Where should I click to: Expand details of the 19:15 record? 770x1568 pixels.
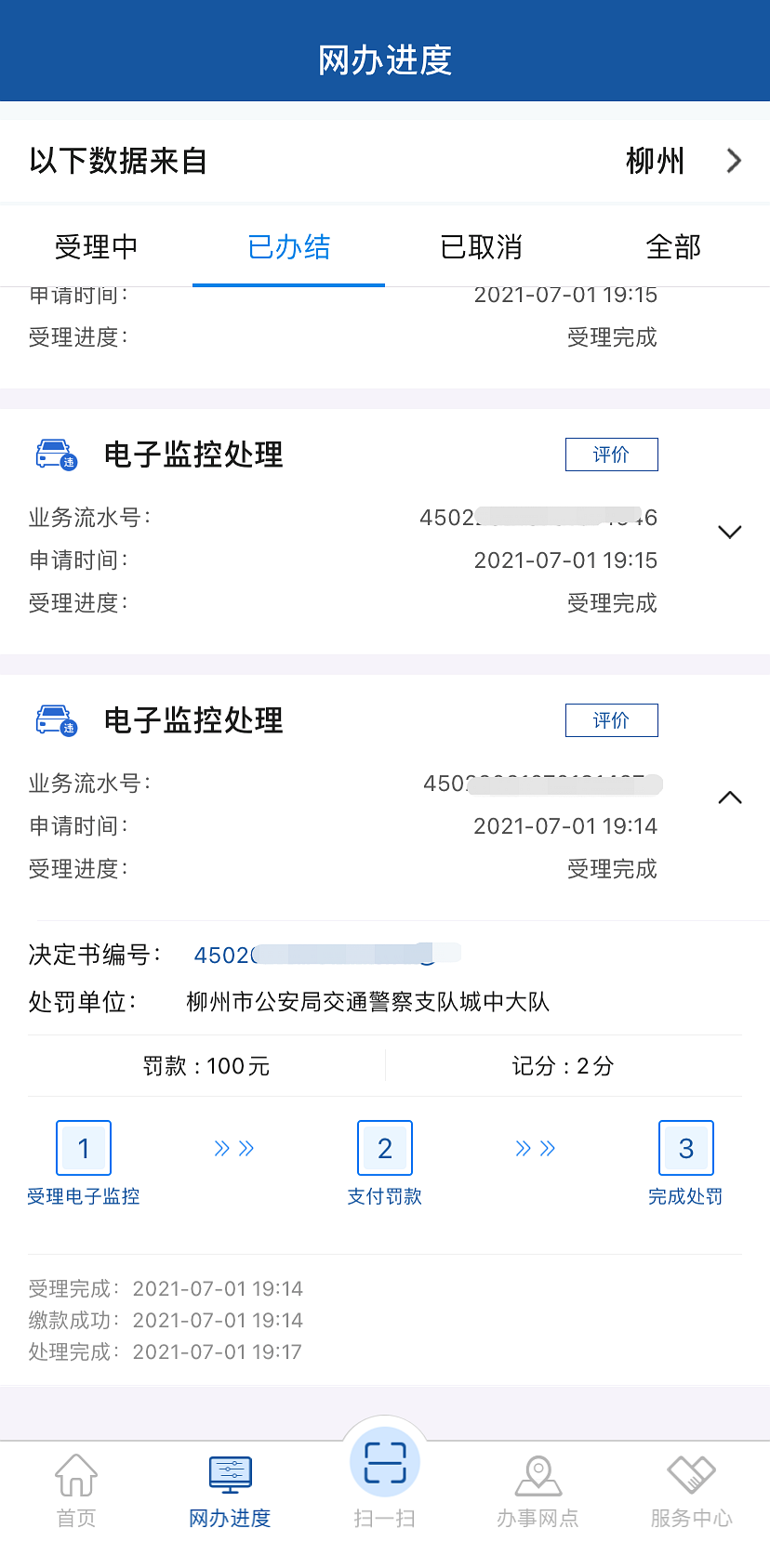pyautogui.click(x=730, y=533)
